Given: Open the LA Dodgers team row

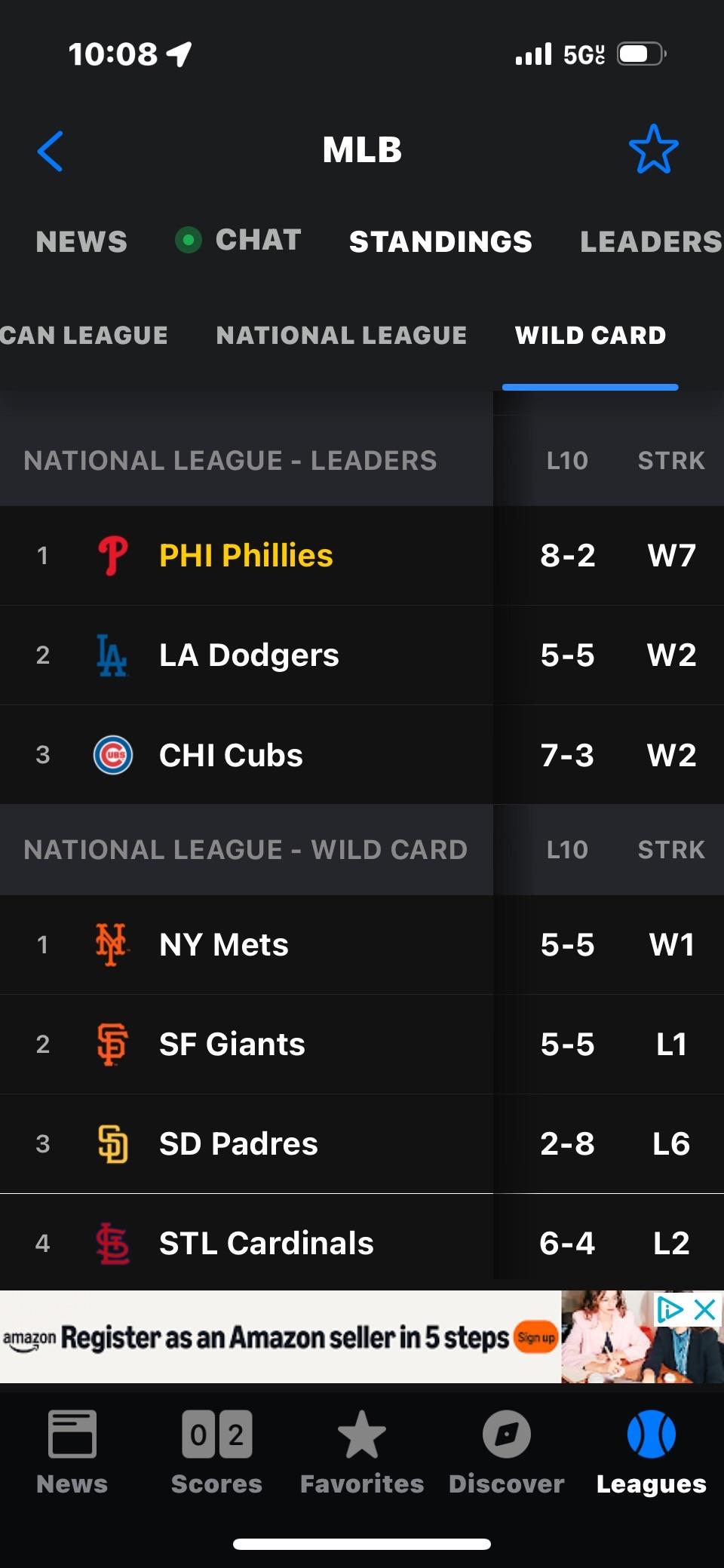Looking at the screenshot, I should (x=362, y=655).
